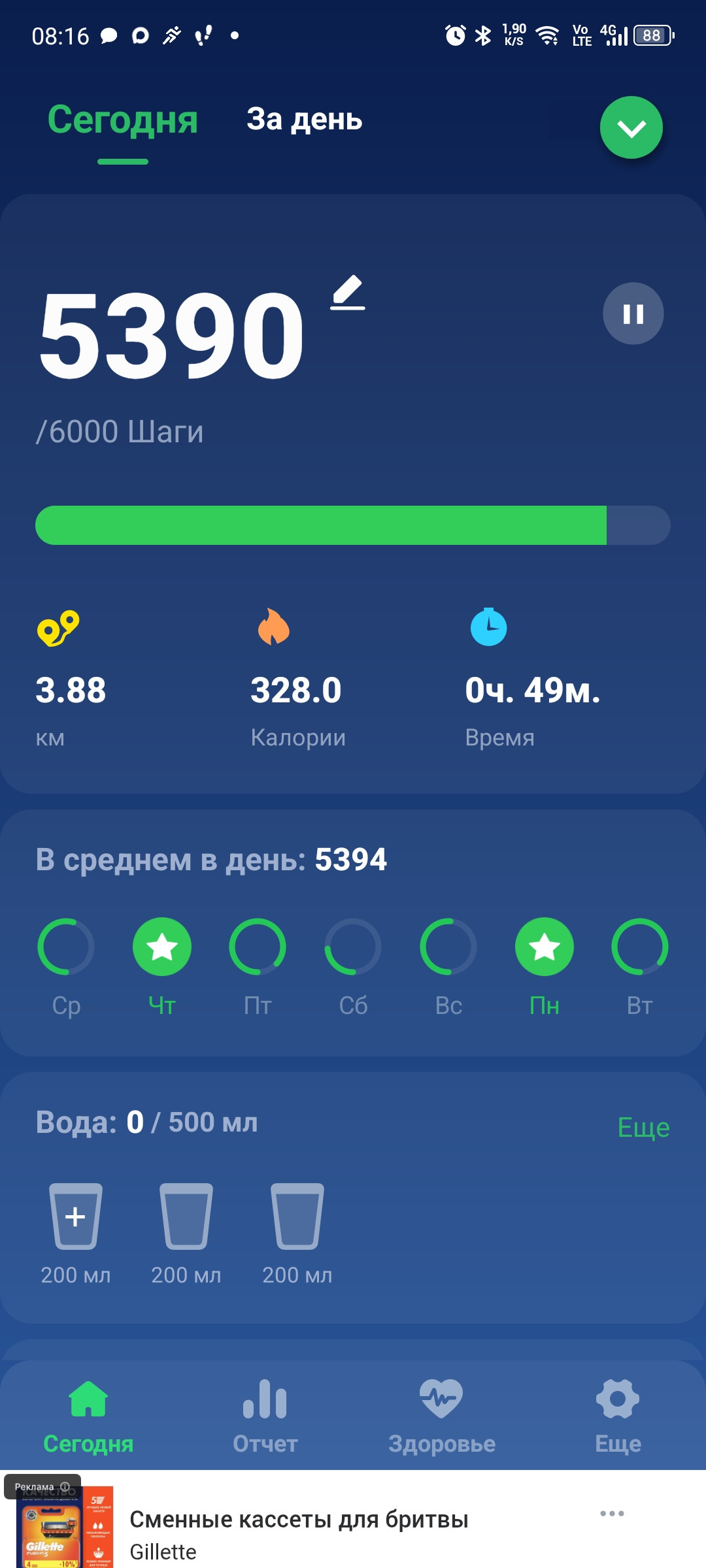Open Еще link in the water section
706x1568 pixels.
[x=643, y=1127]
